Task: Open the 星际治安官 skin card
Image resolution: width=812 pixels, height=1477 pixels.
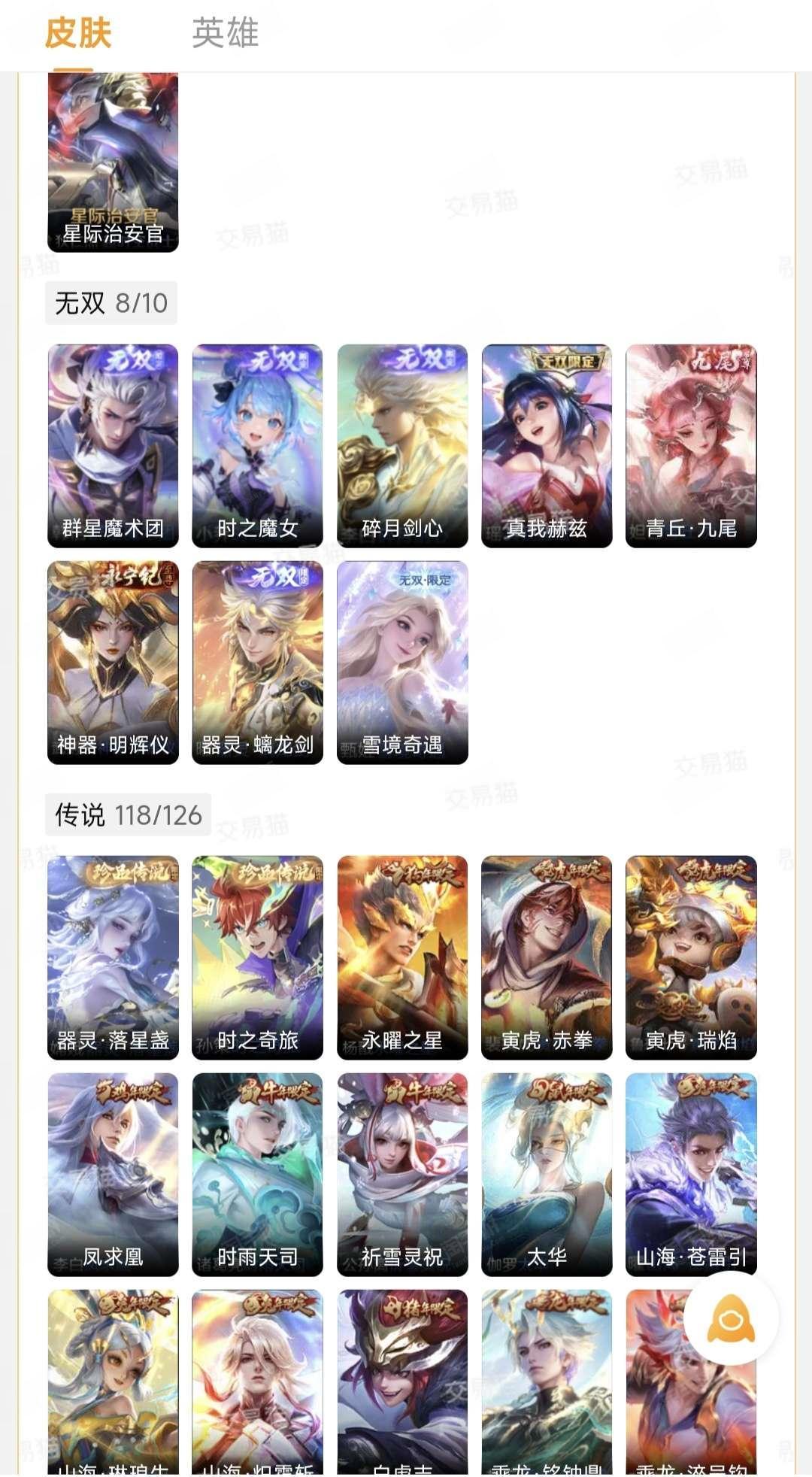Action: tap(113, 162)
